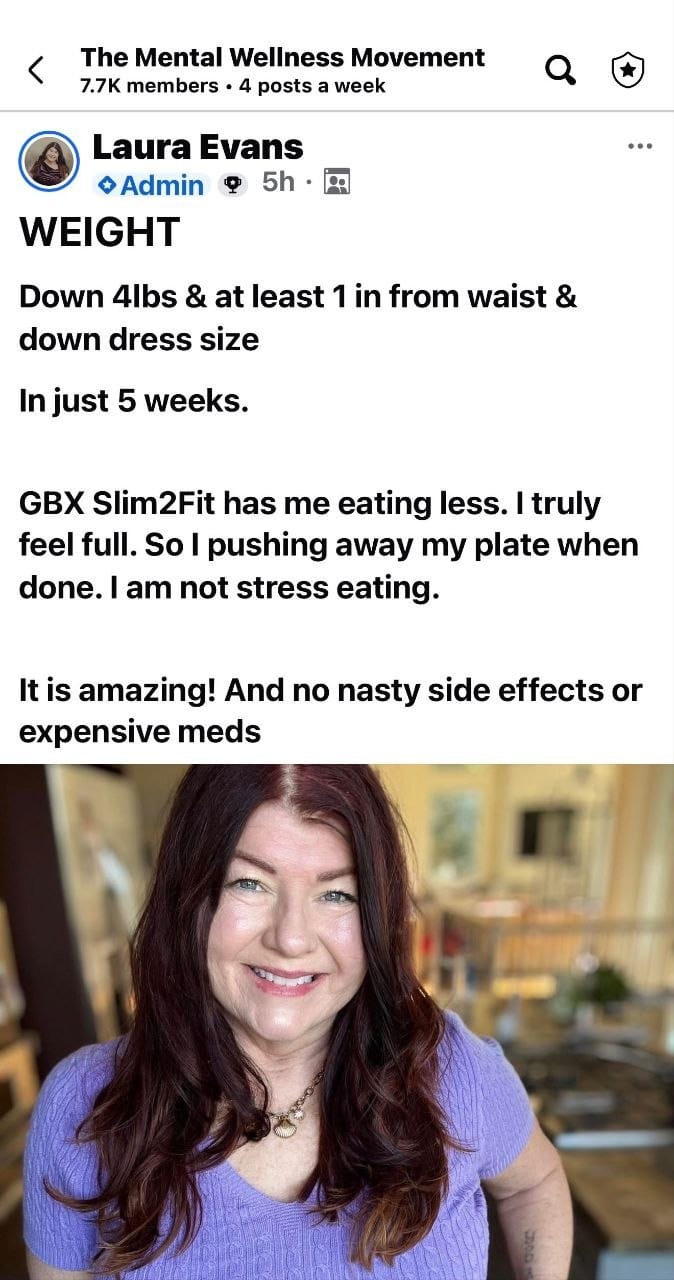Viewport: 674px width, 1280px height.
Task: Open the group title The Mental Wellness Movement
Action: pos(282,58)
